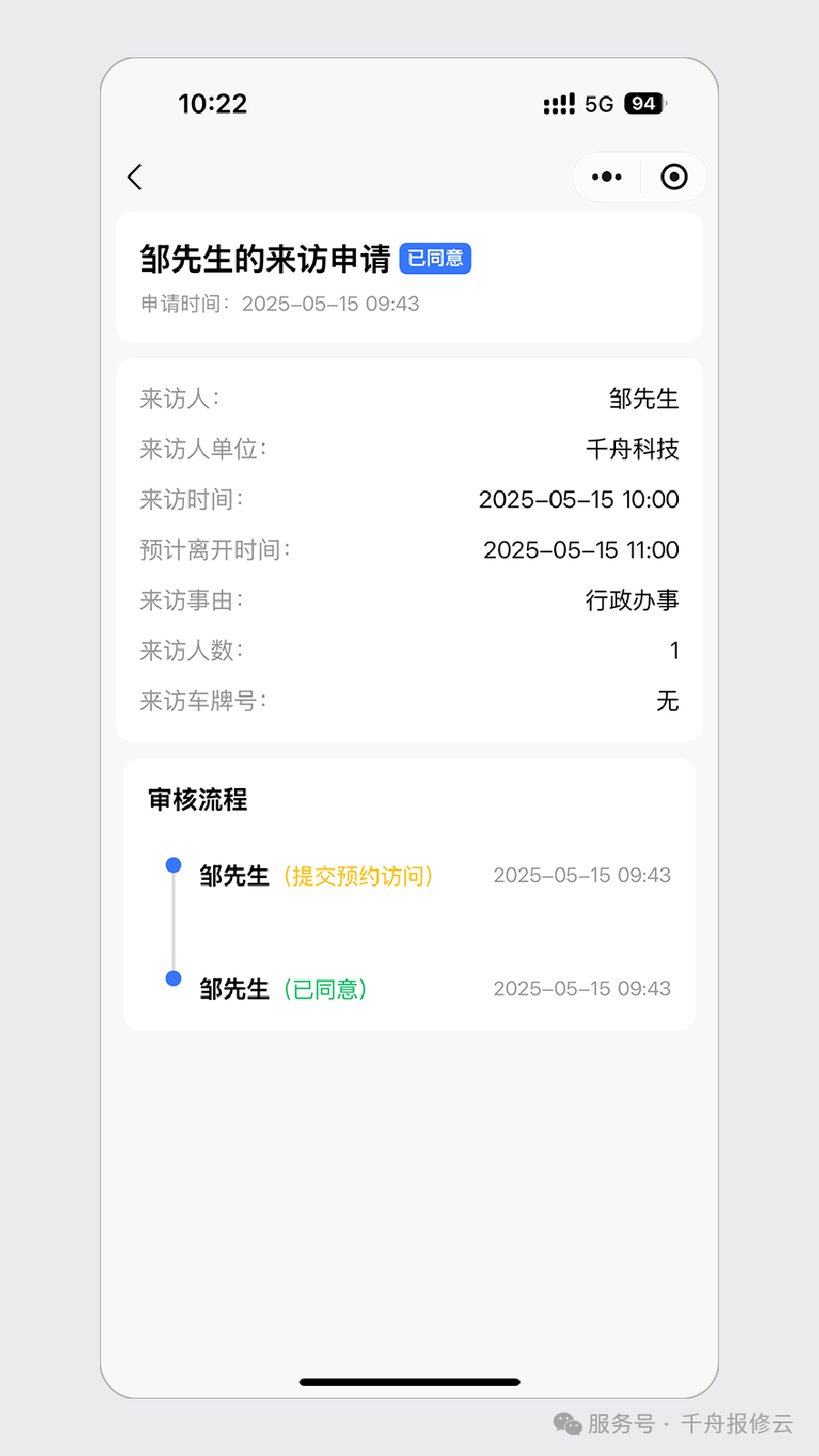Tap the battery indicator showing 94

pos(642,103)
